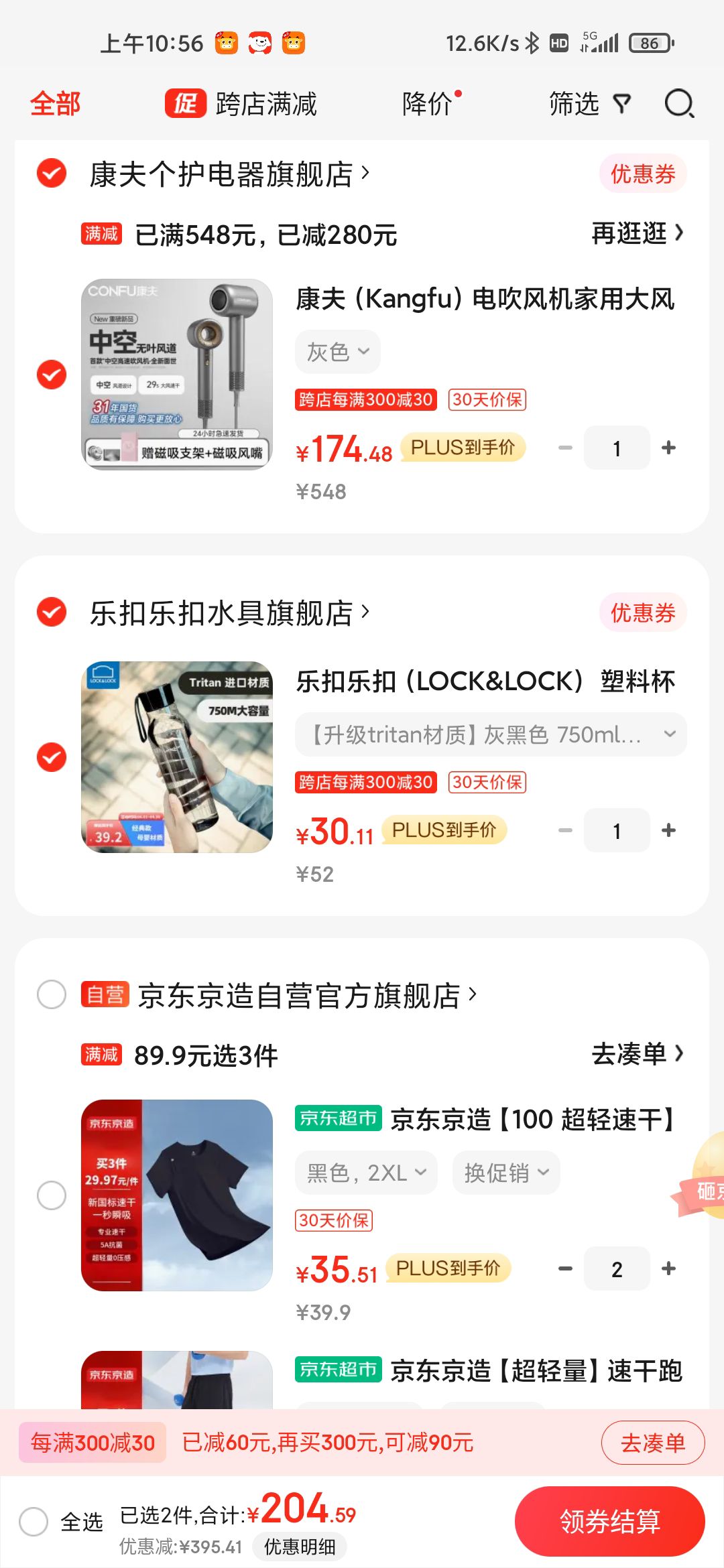Increase Kangfu hair dryer quantity
Image resolution: width=724 pixels, height=1568 pixels.
668,448
